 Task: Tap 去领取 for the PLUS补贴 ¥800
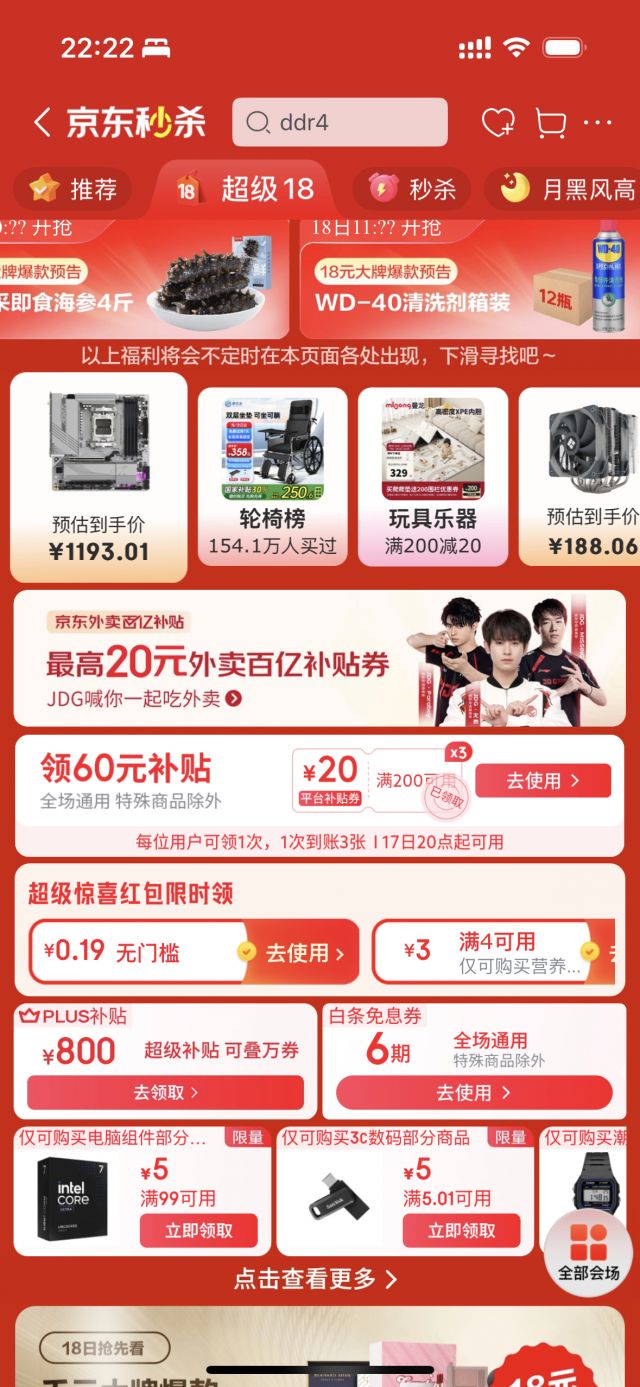pyautogui.click(x=165, y=1093)
